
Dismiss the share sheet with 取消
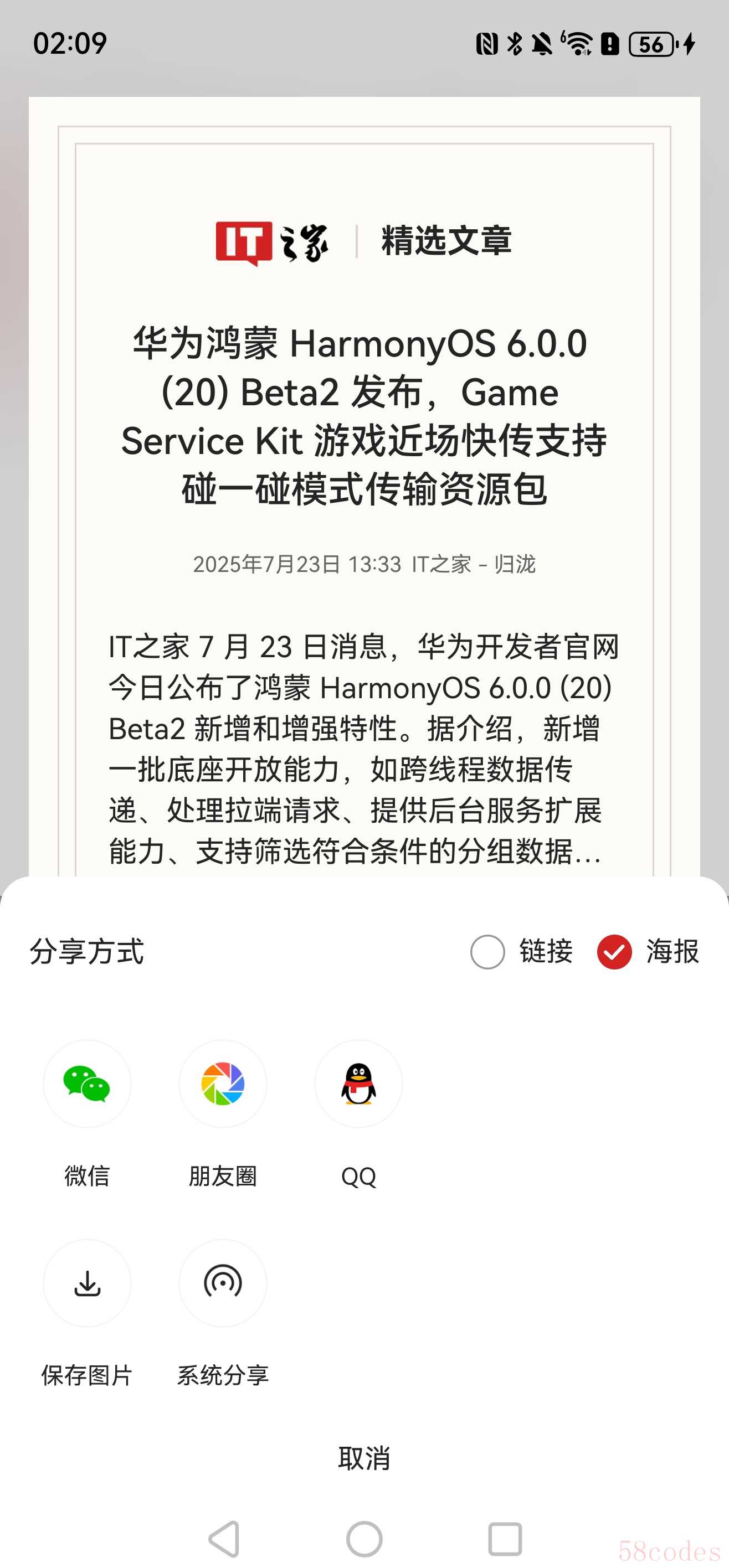tap(364, 1458)
